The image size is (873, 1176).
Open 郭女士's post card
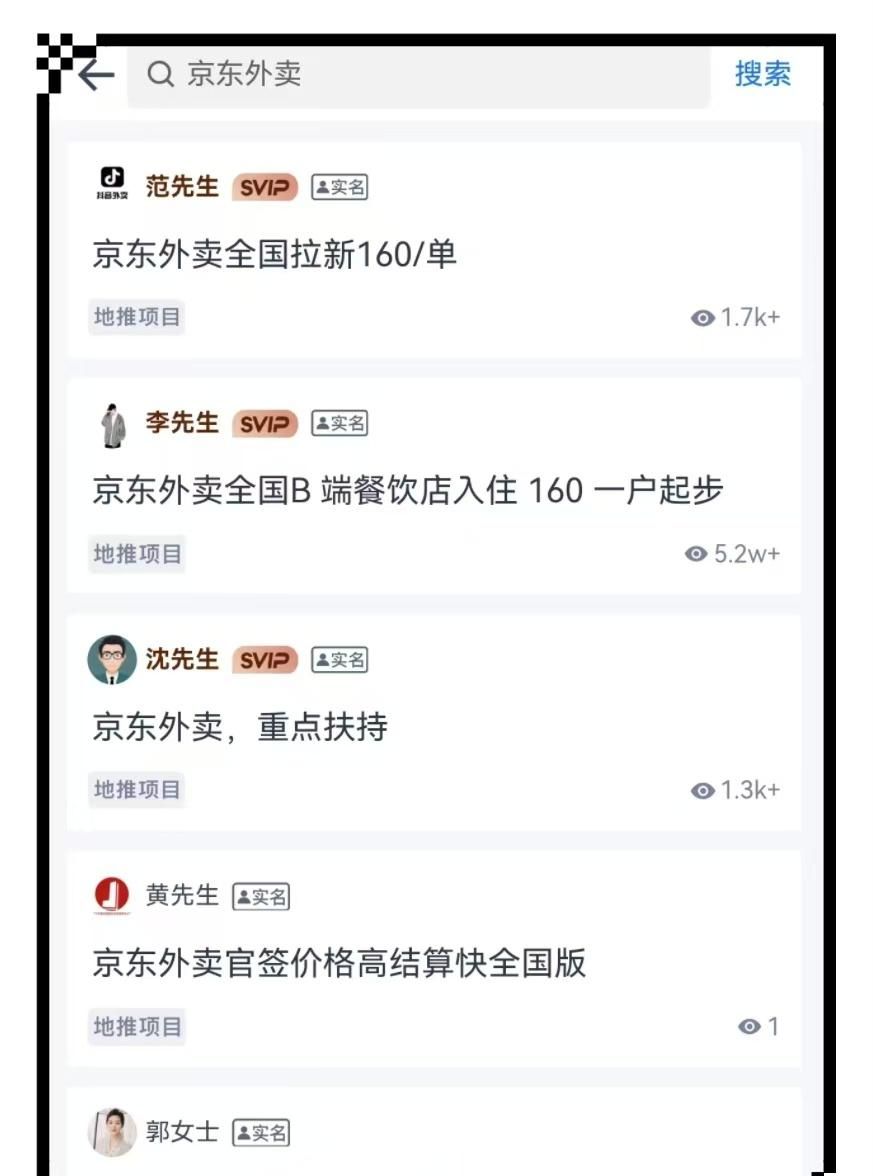(434, 1132)
